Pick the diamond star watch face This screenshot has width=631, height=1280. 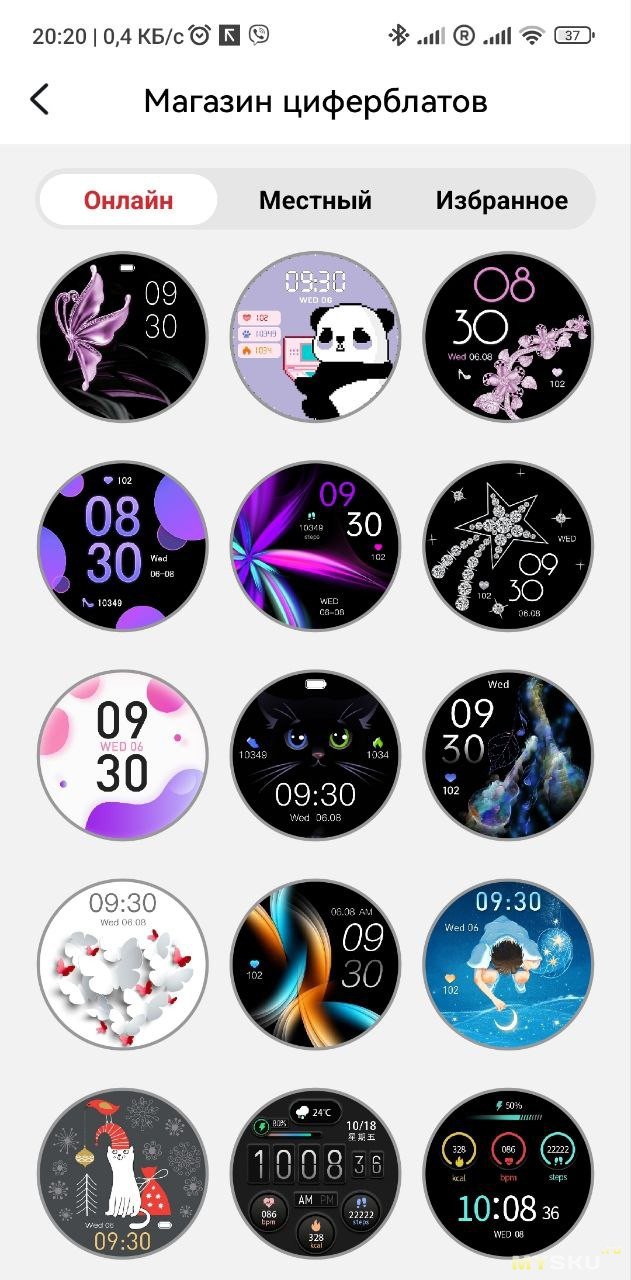pos(507,546)
